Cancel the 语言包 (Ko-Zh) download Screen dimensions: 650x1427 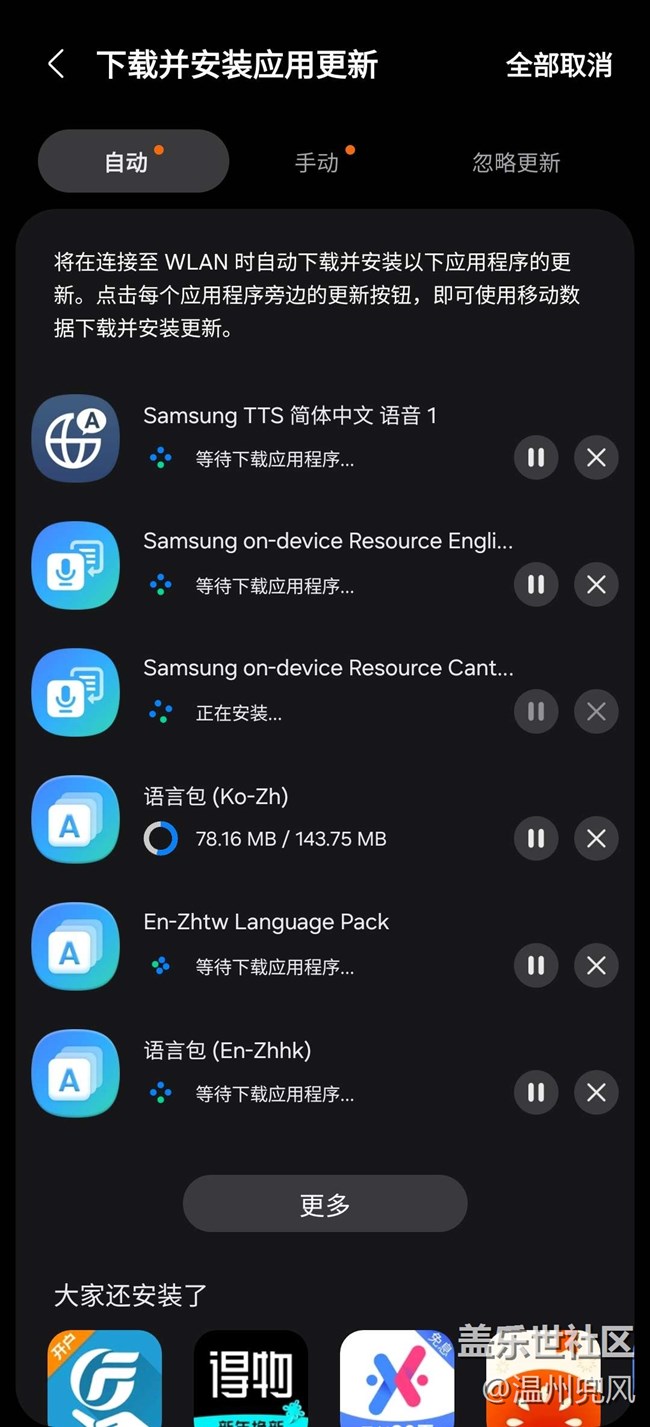click(596, 838)
